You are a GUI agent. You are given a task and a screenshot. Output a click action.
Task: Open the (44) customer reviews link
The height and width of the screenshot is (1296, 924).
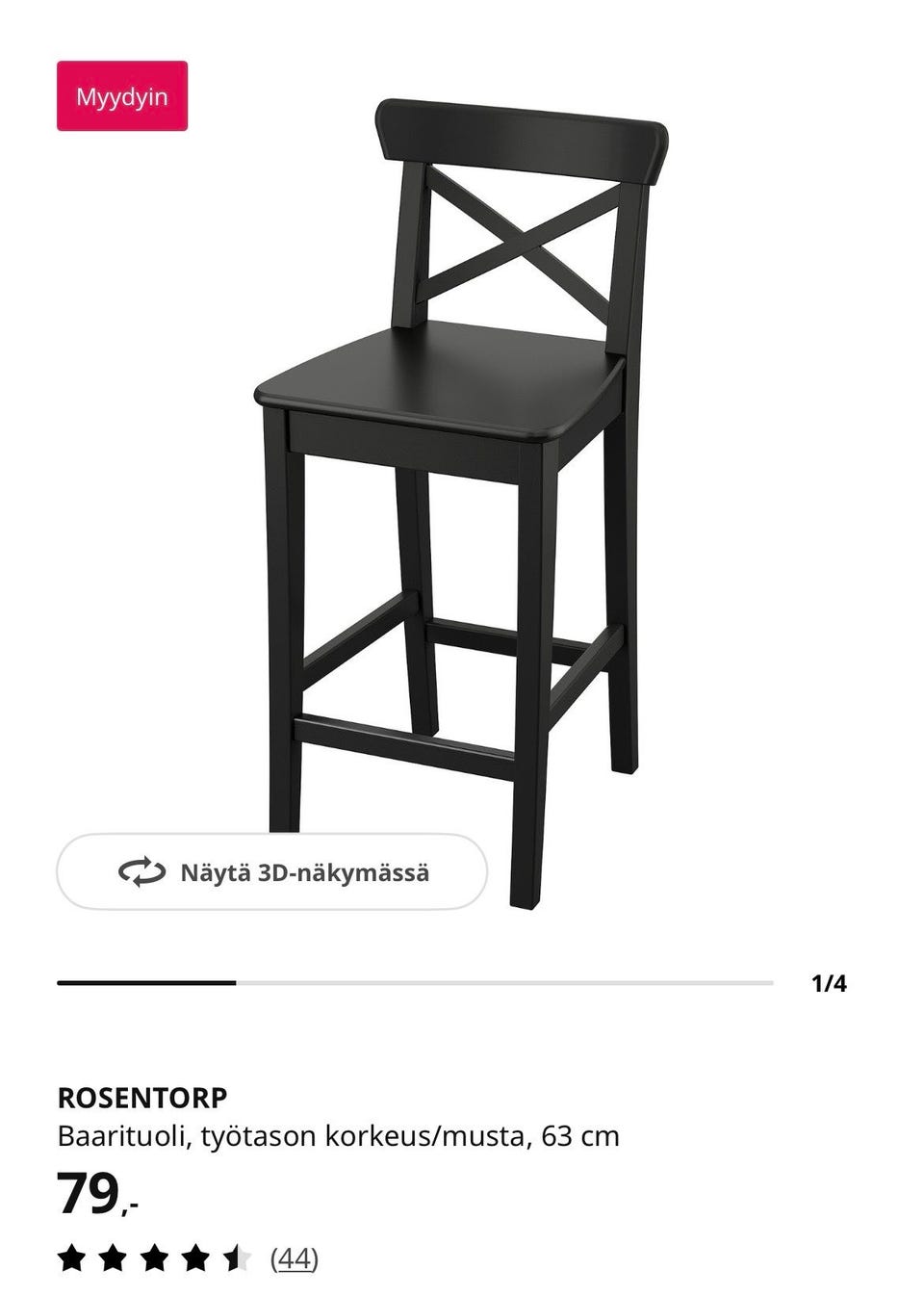point(294,1257)
